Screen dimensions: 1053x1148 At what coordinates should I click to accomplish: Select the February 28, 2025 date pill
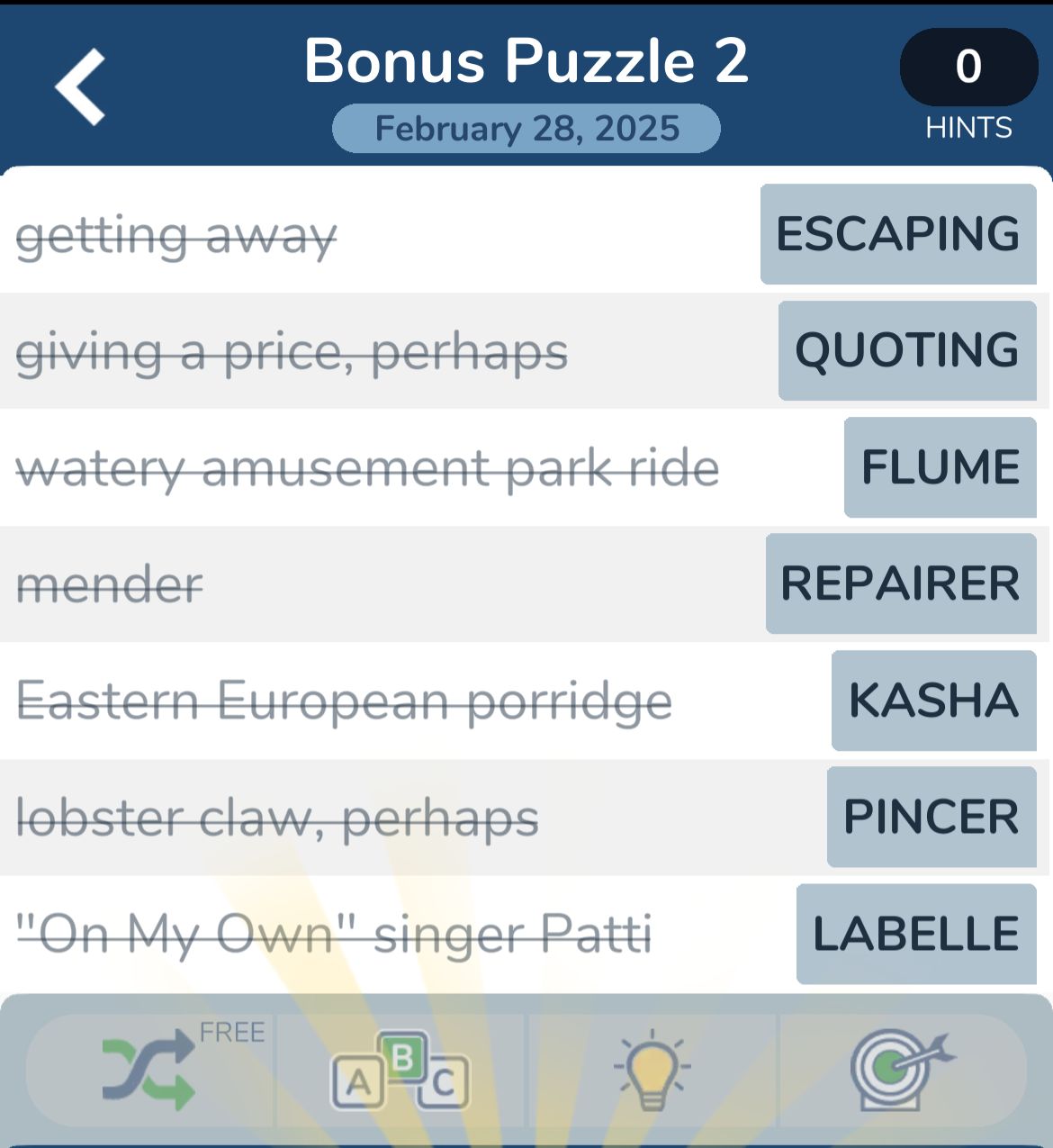(x=526, y=128)
